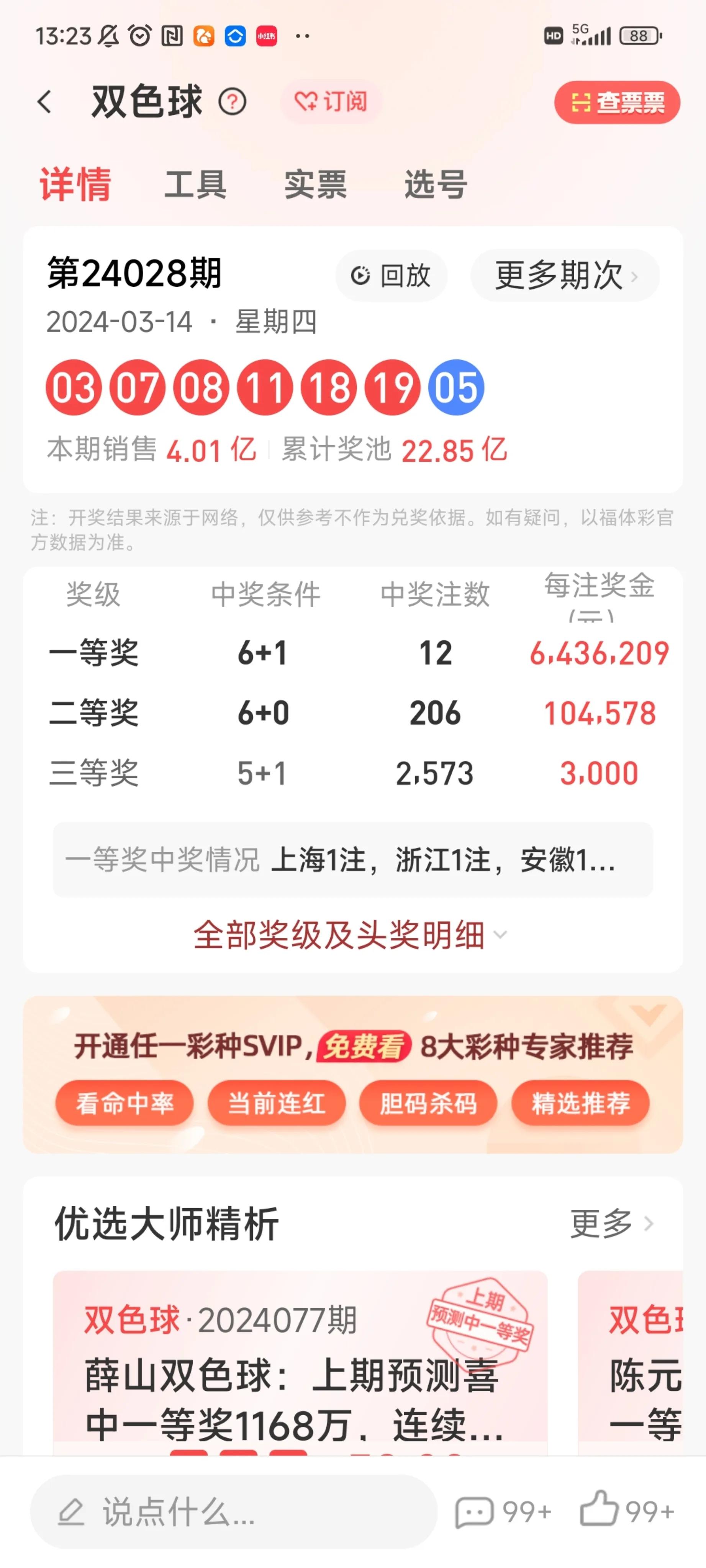Screen dimensions: 706x1568
Task: Play the 回放 draw replay
Action: pyautogui.click(x=391, y=276)
